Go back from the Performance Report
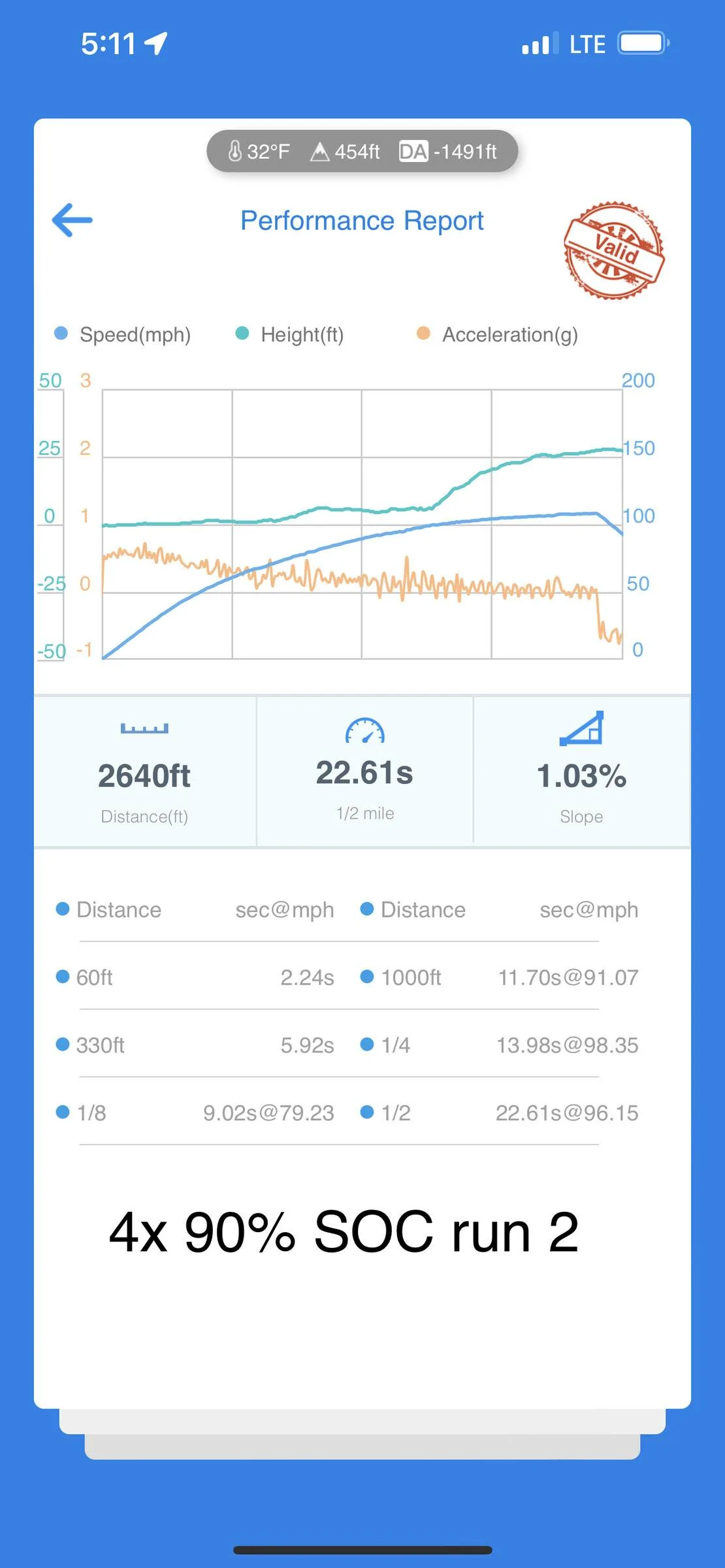This screenshot has height=1568, width=725. tap(72, 220)
